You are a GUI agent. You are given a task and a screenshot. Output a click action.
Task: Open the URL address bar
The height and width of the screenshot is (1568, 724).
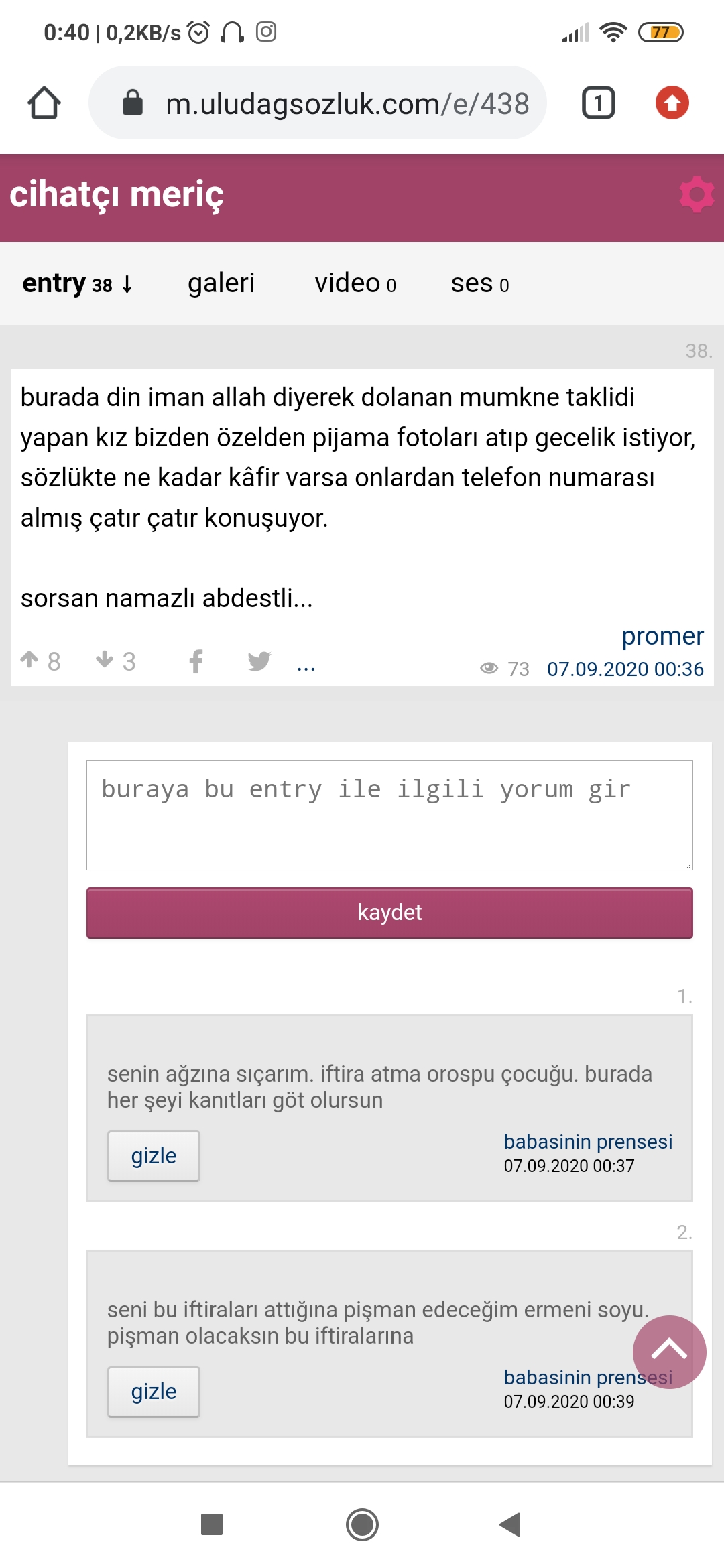(318, 103)
